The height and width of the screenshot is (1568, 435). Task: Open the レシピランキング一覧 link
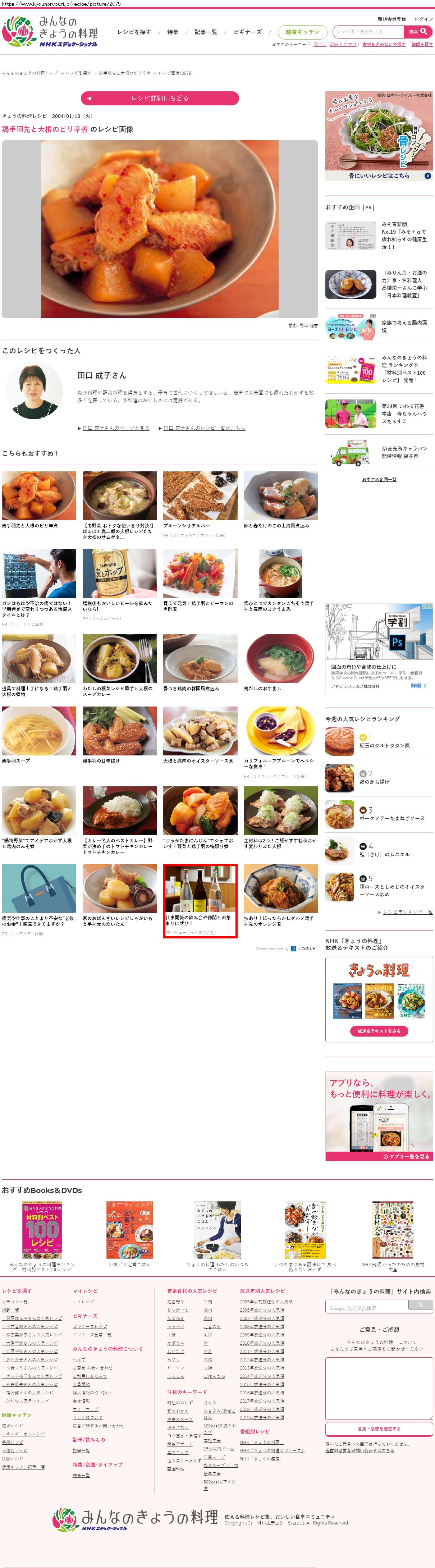pos(407,912)
